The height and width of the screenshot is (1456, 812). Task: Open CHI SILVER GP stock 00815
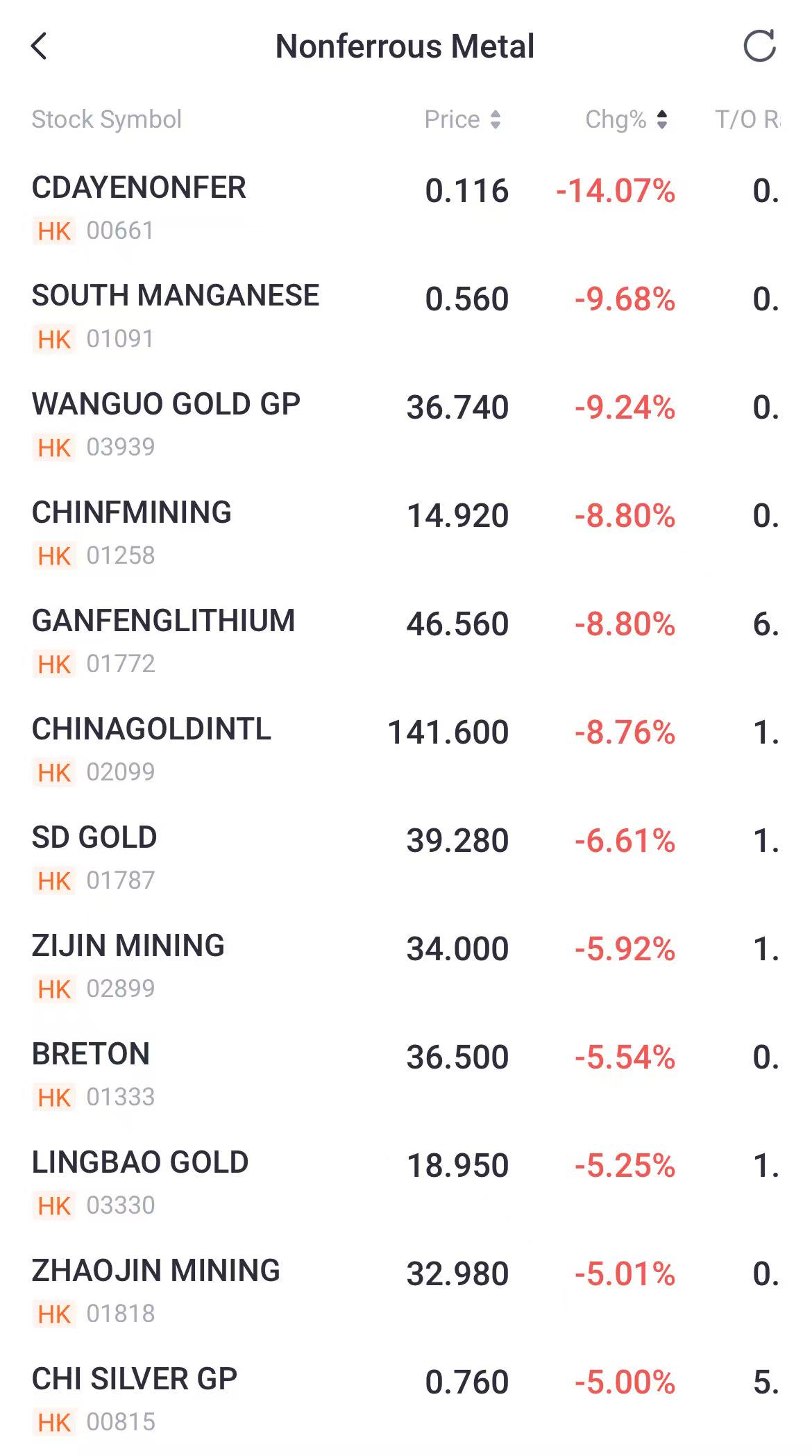[406, 1400]
